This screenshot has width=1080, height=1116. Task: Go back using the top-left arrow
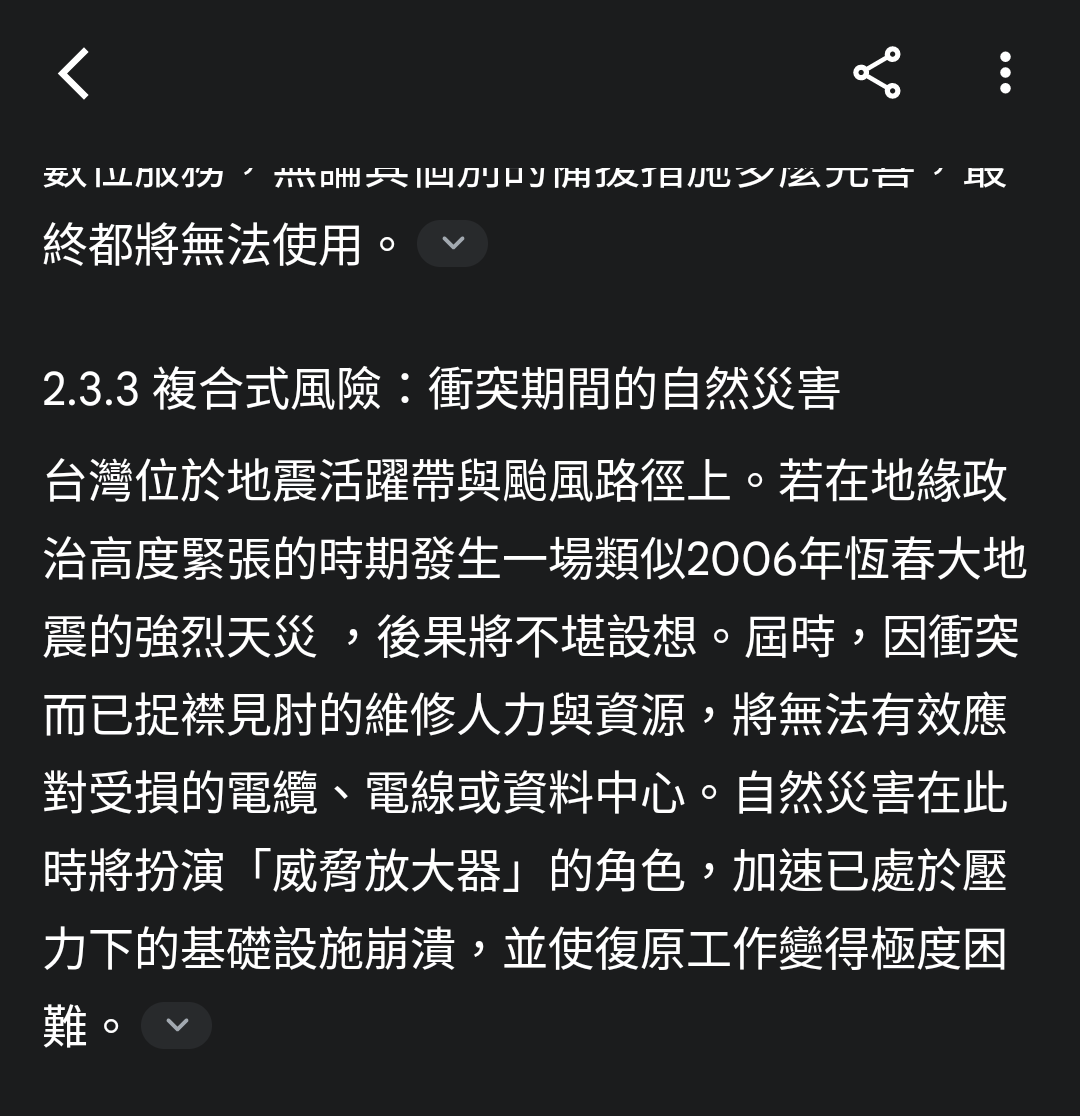pos(74,74)
